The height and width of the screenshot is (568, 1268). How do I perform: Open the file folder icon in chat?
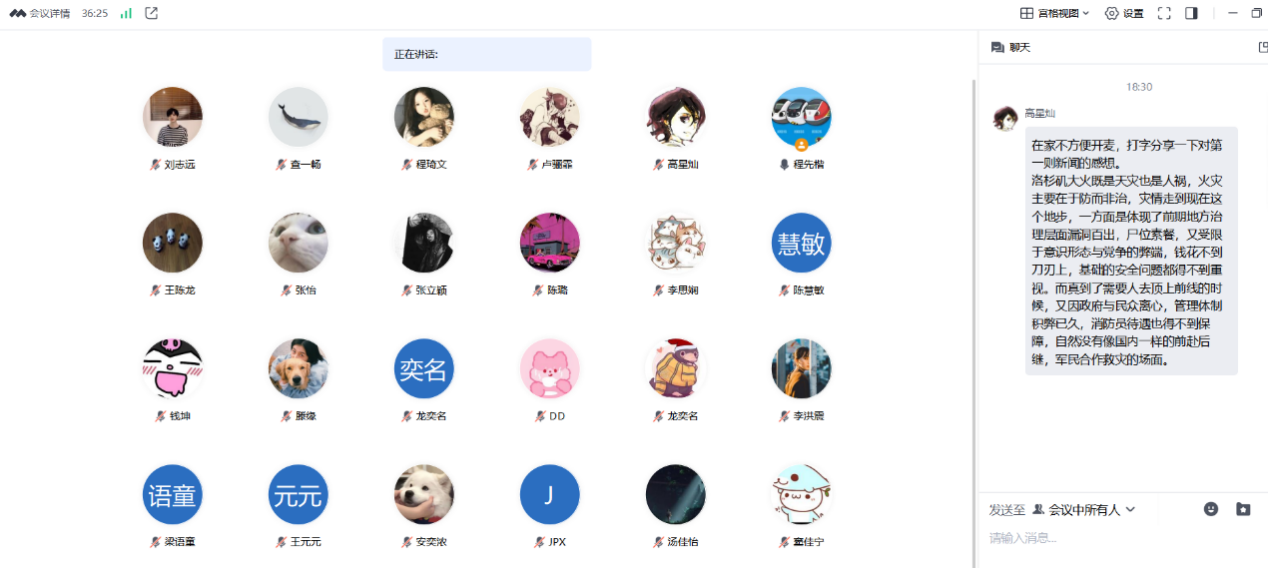(x=1243, y=509)
